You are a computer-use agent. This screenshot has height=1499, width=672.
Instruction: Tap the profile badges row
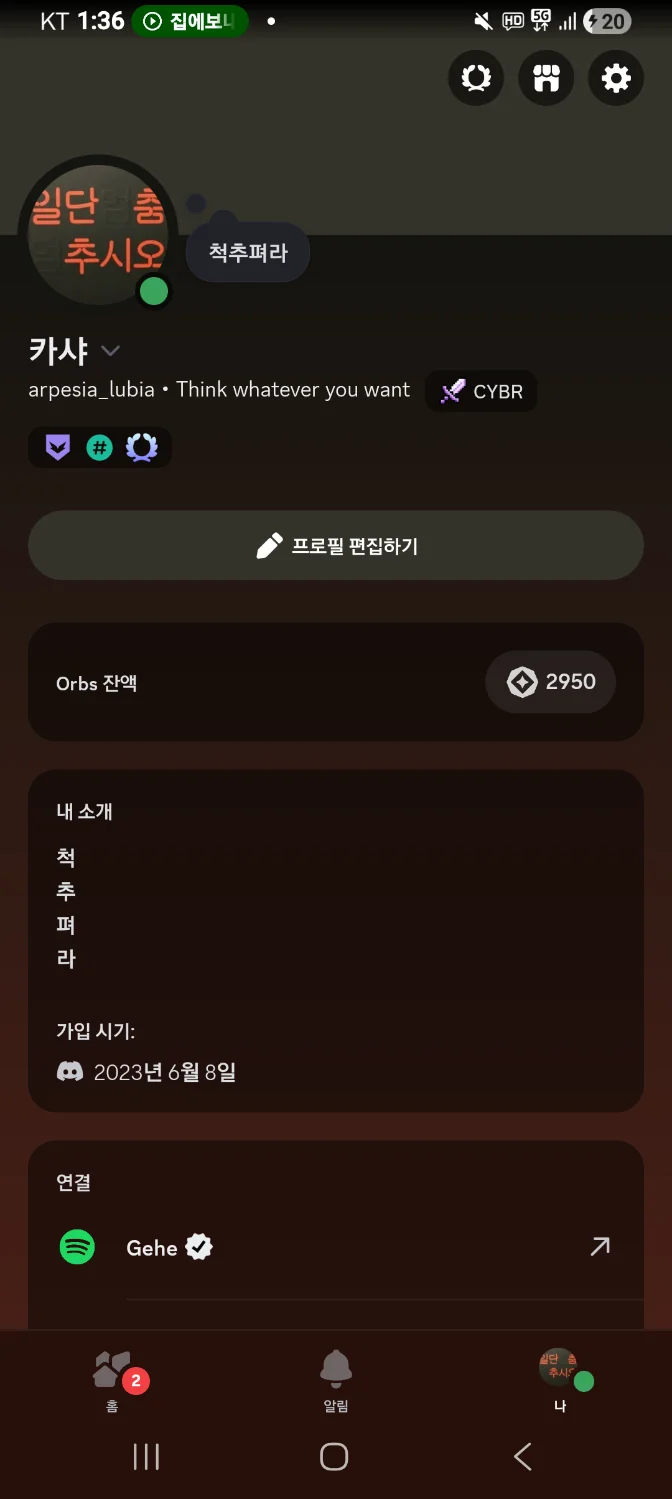(100, 448)
